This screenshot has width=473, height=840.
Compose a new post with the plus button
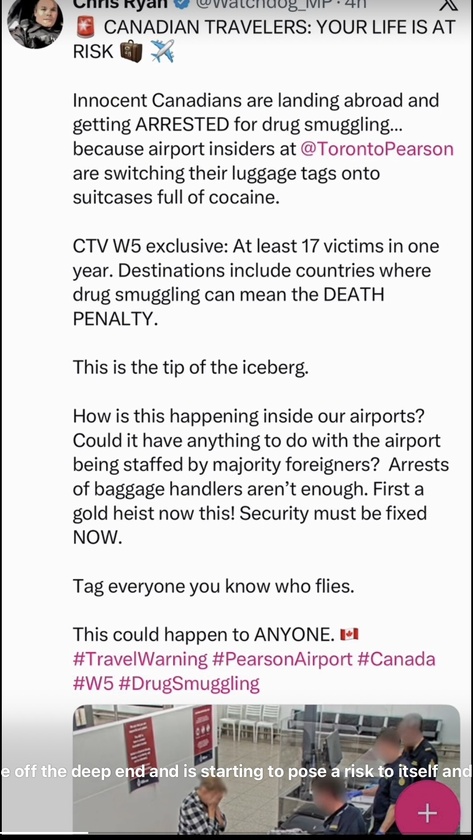coord(427,813)
